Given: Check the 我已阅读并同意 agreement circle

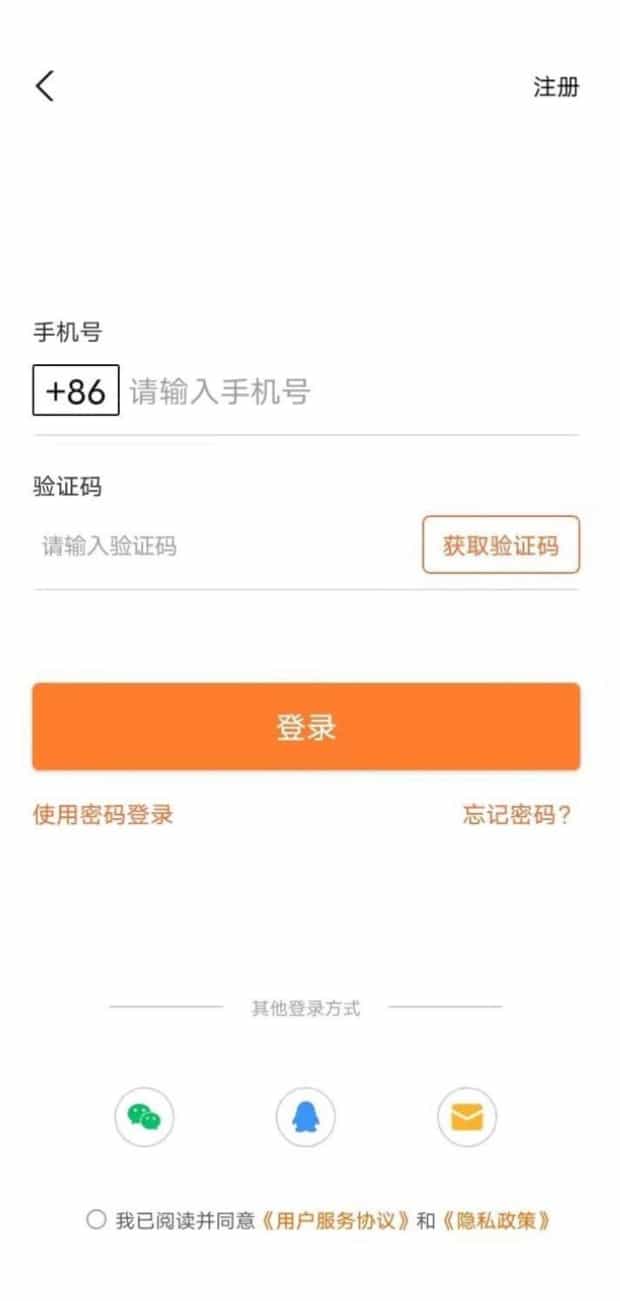Looking at the screenshot, I should tap(96, 1219).
